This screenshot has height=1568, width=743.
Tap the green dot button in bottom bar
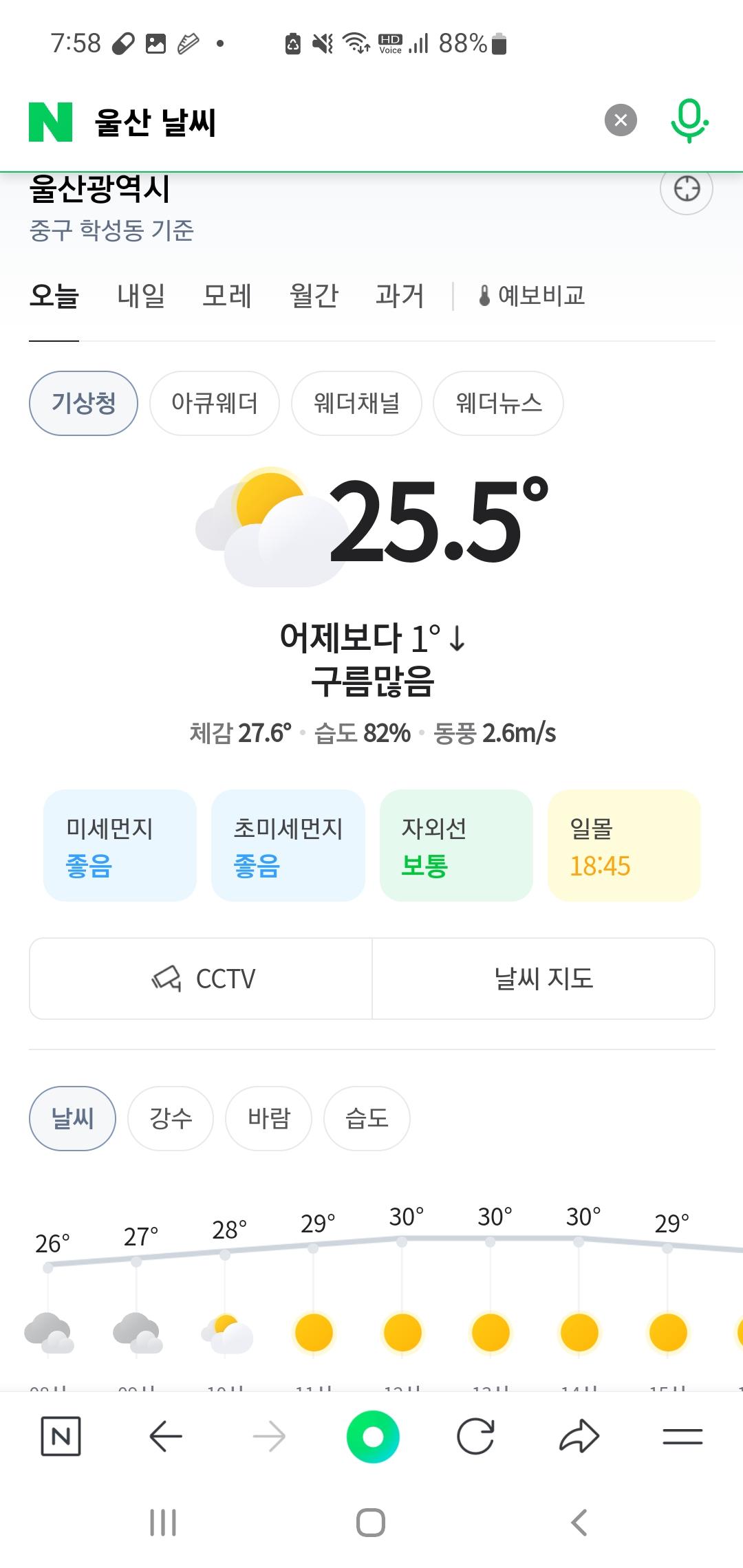tap(371, 1436)
